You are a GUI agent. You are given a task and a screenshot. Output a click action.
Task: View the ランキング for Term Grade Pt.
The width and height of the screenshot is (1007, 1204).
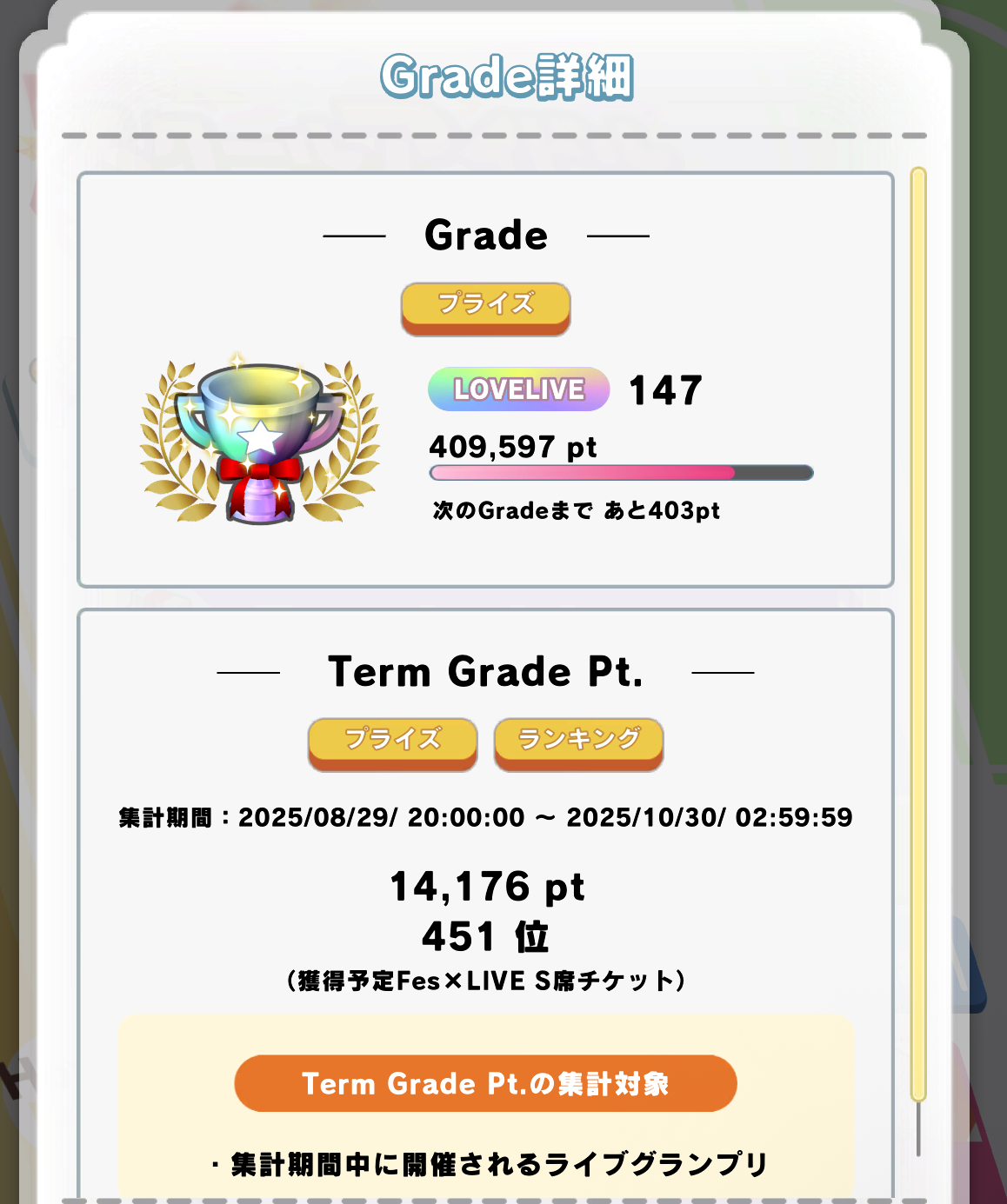578,742
